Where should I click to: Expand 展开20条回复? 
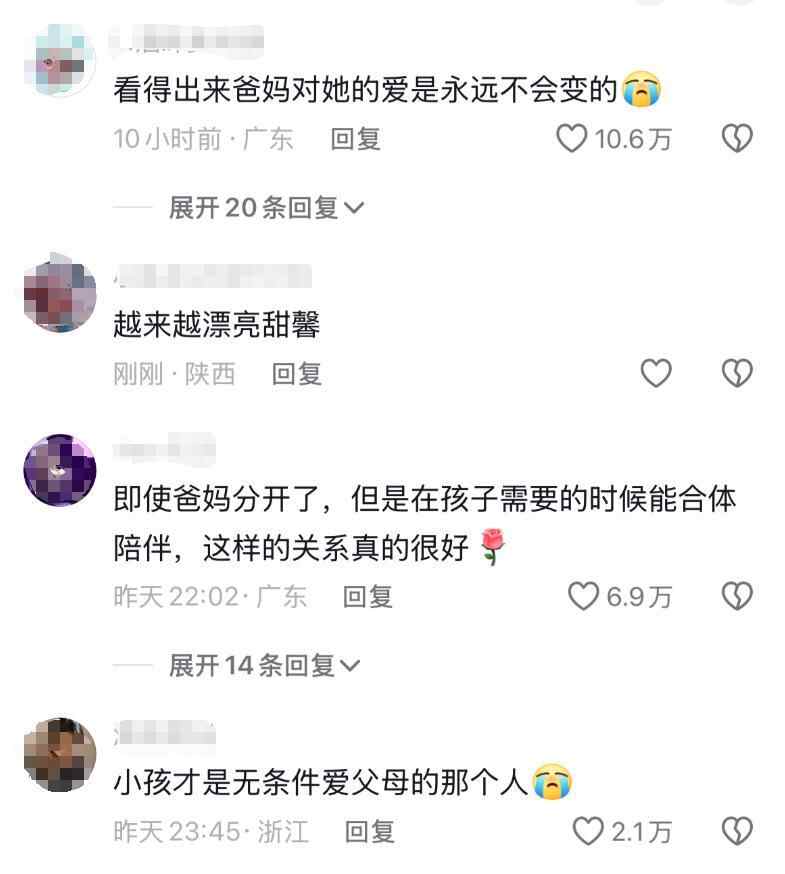point(266,208)
